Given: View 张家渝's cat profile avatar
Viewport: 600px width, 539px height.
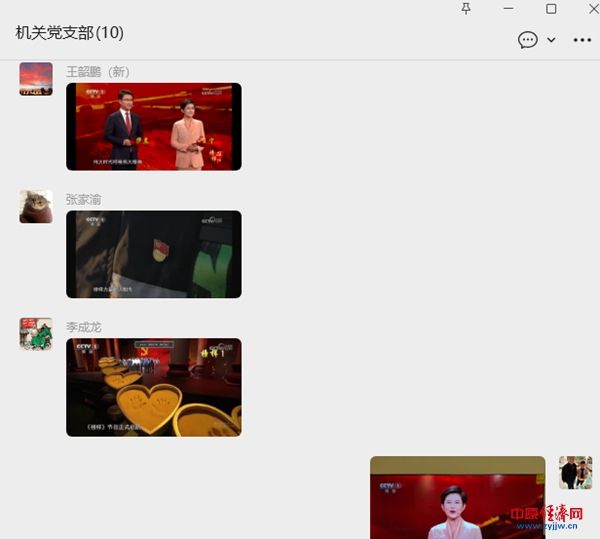Looking at the screenshot, I should click(36, 206).
